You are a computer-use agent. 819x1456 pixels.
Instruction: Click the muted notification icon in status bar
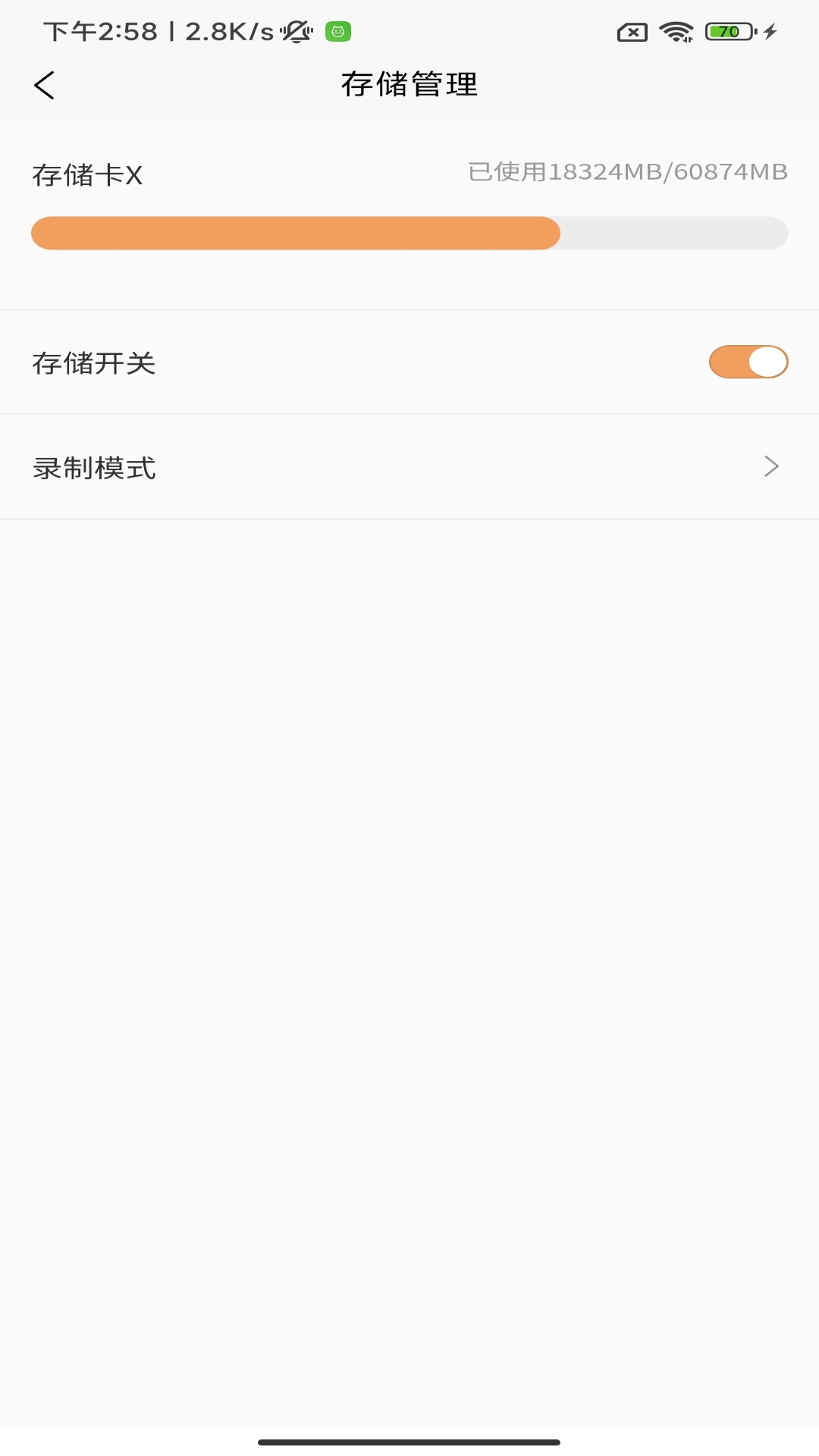pyautogui.click(x=297, y=31)
